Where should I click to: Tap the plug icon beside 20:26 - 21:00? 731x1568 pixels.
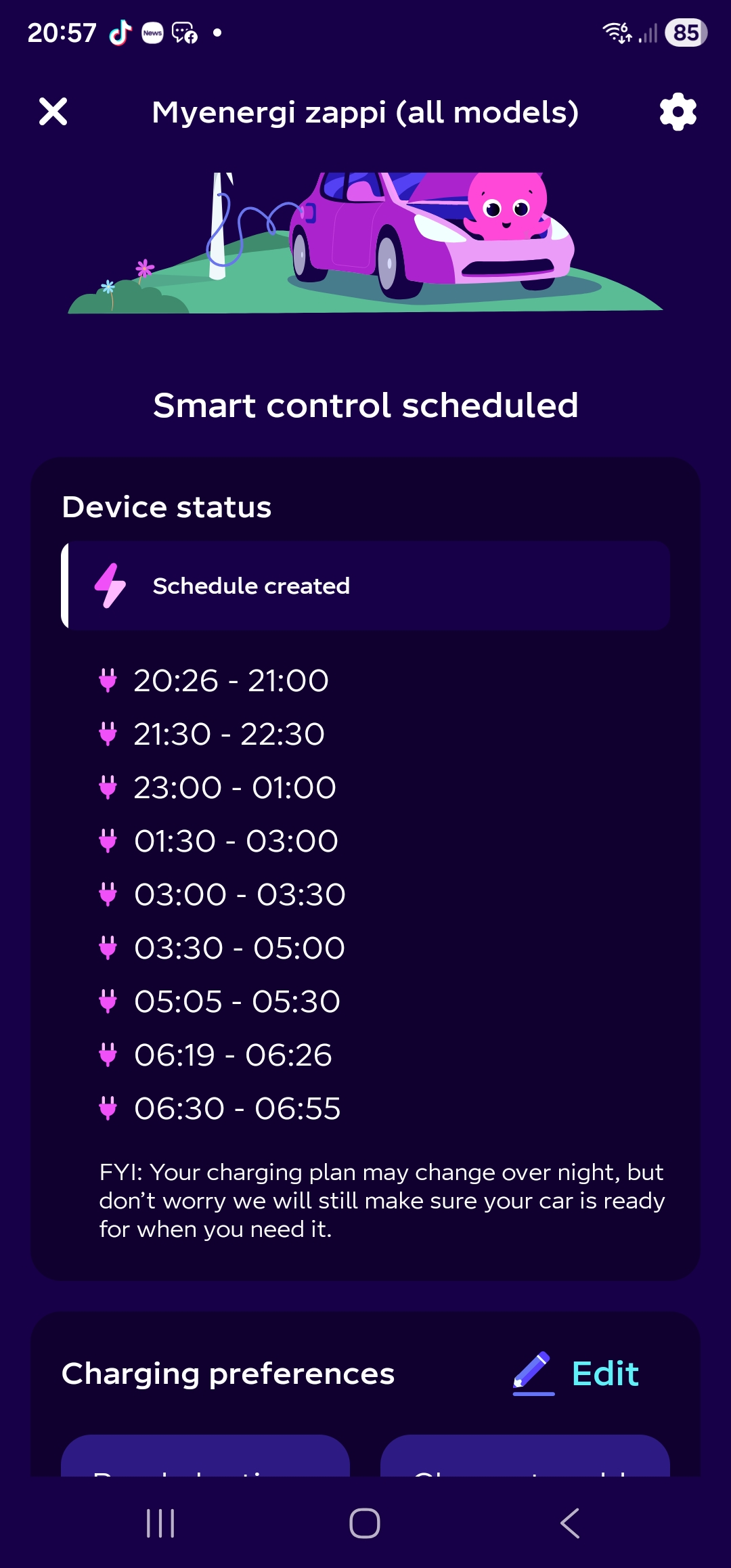(x=109, y=680)
